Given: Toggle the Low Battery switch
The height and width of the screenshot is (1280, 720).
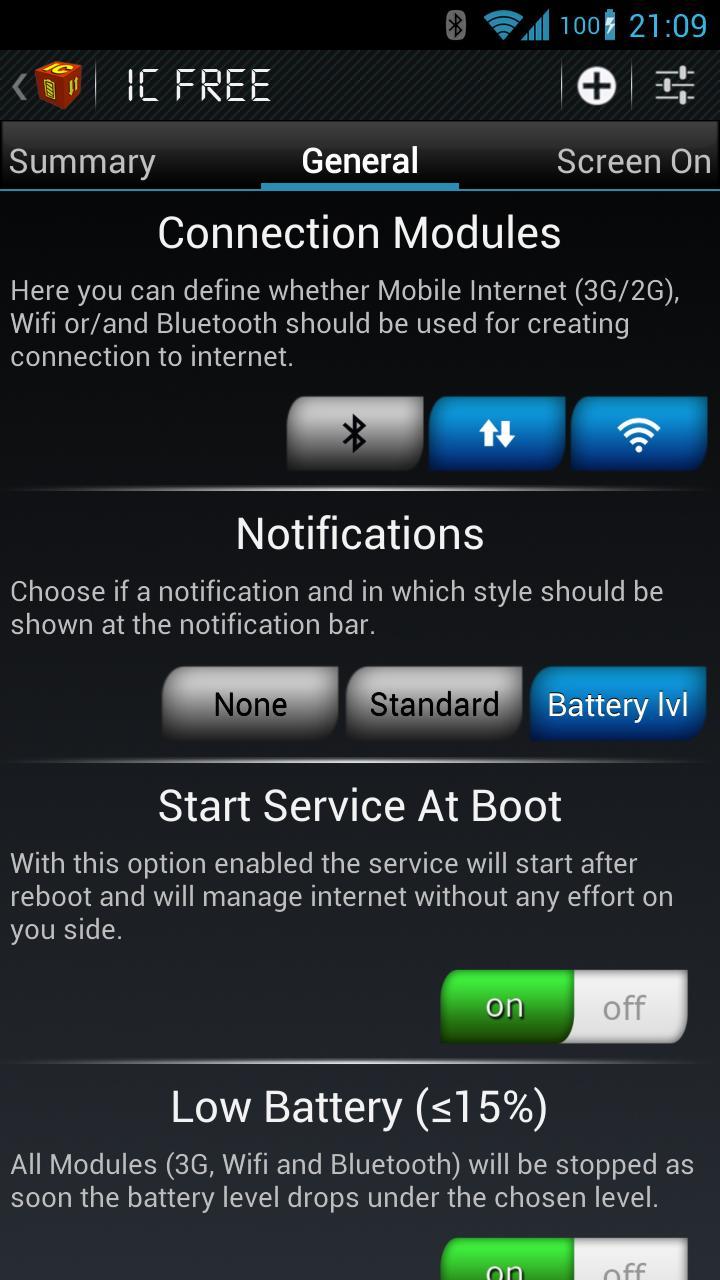Looking at the screenshot, I should pyautogui.click(x=564, y=1262).
